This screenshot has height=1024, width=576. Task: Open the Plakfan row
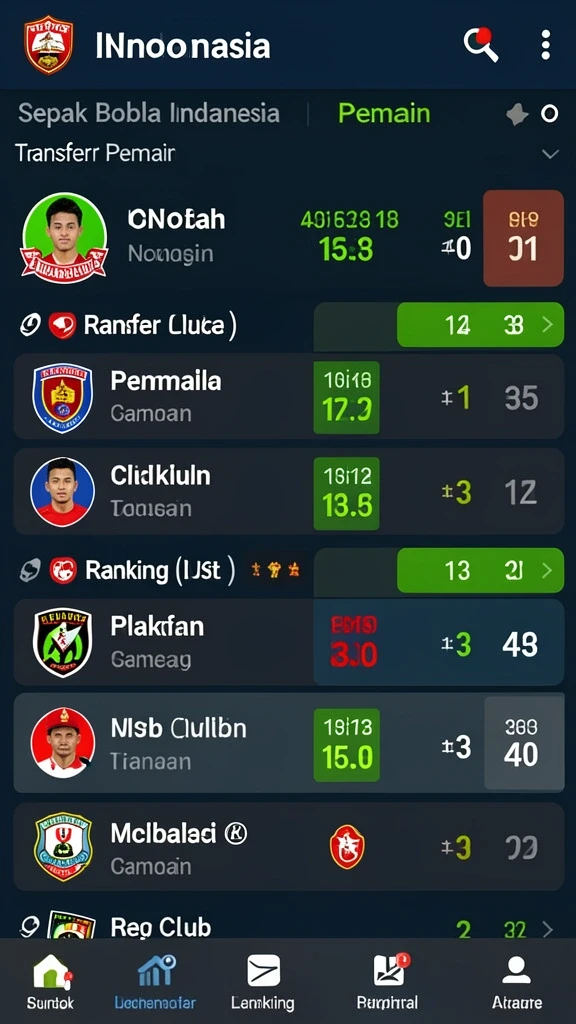(288, 643)
